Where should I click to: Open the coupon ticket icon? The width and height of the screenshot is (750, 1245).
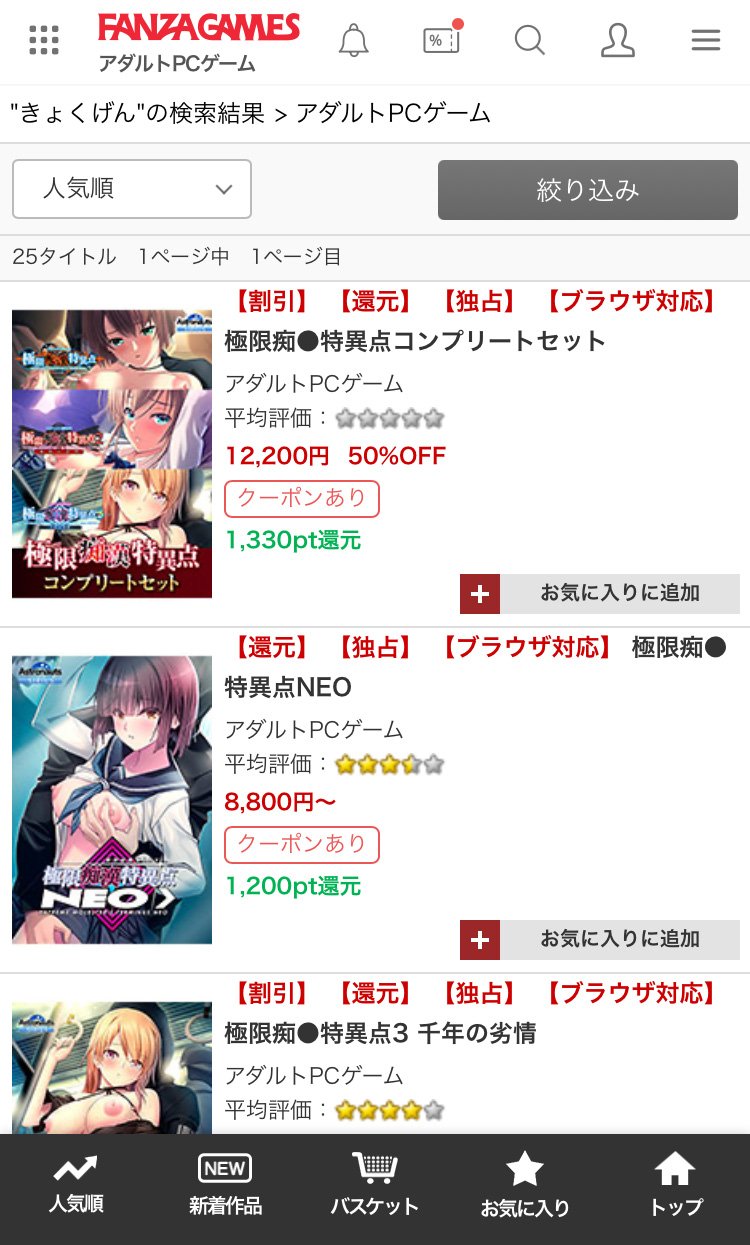pos(441,40)
